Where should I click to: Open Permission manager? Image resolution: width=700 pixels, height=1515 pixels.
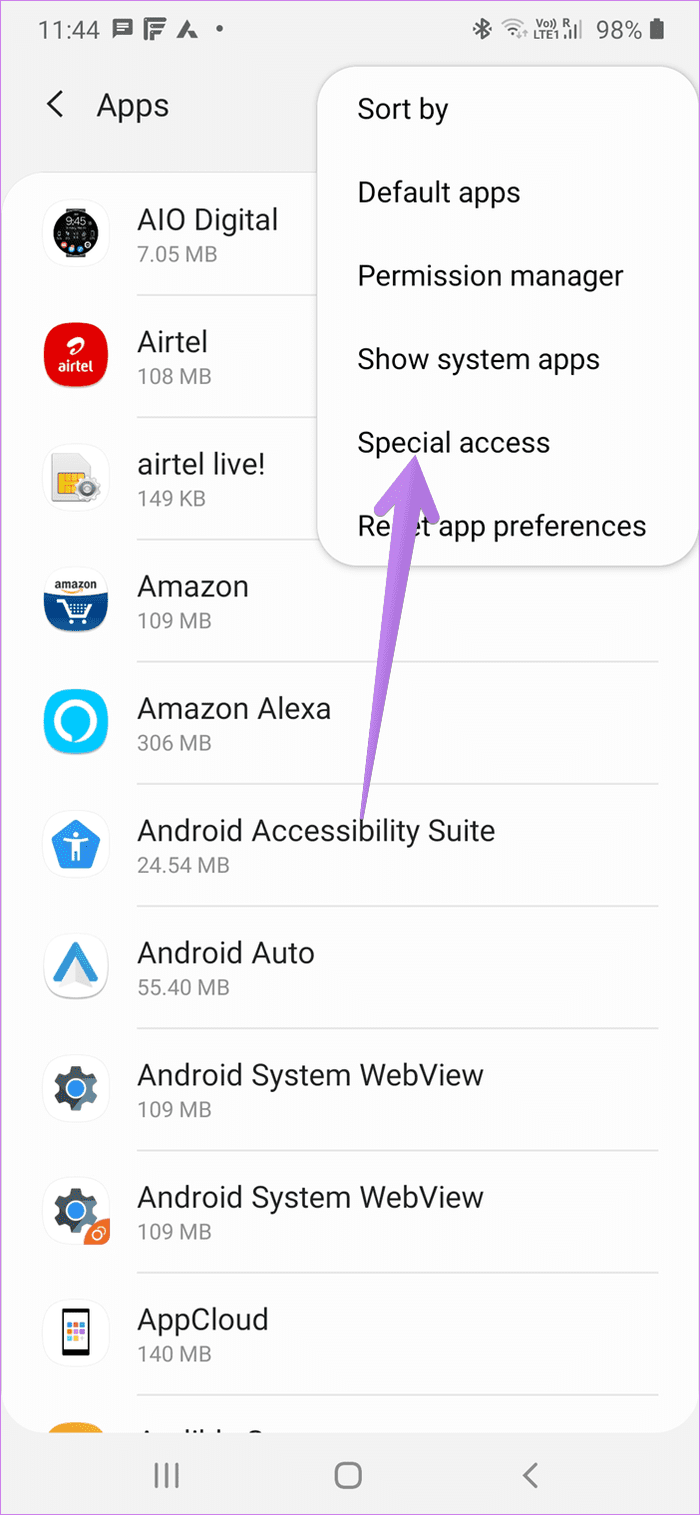click(490, 276)
